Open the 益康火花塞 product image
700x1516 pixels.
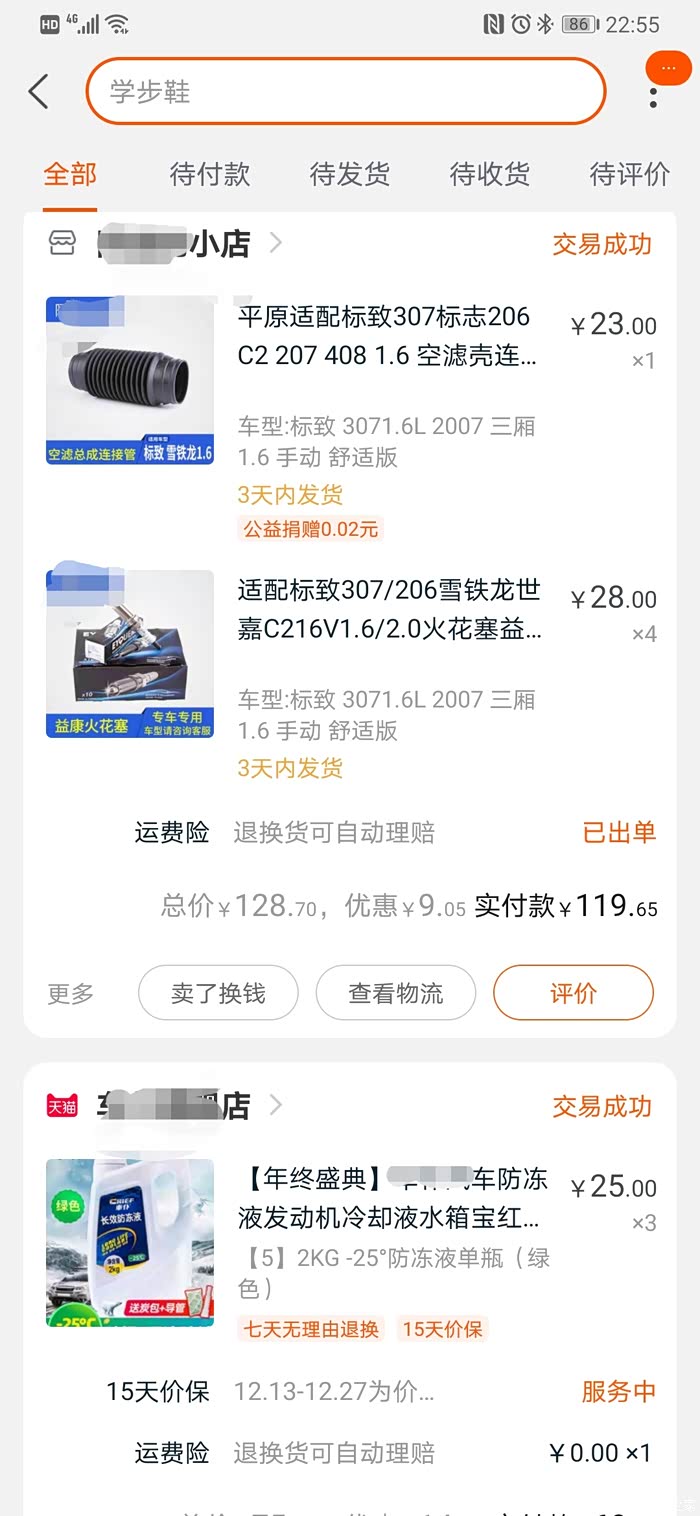[x=130, y=654]
